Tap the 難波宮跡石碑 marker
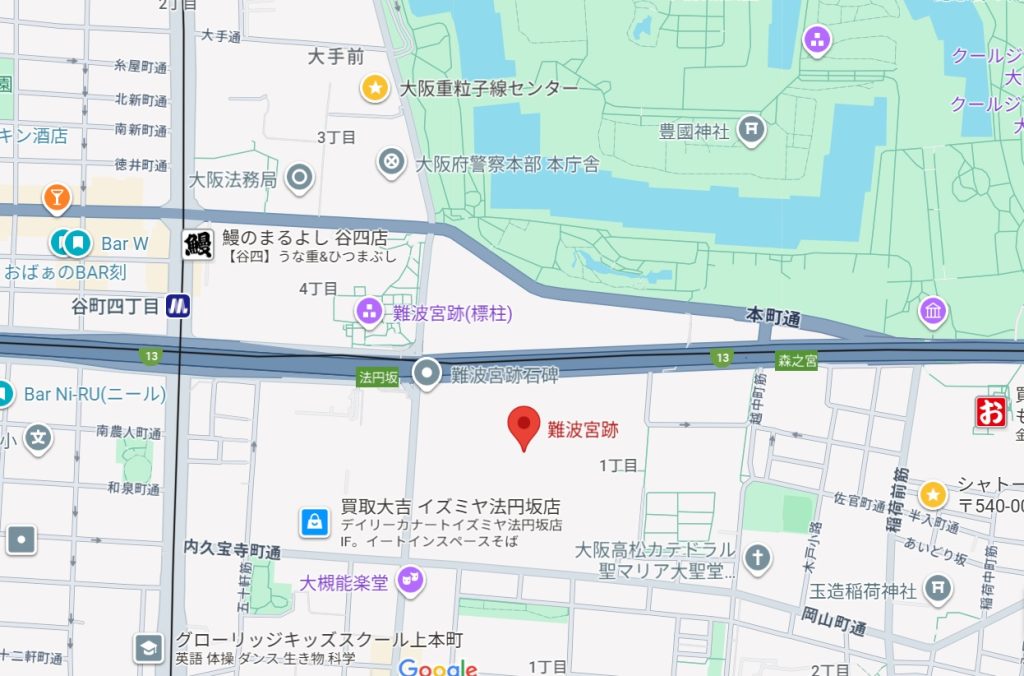Screen dimensions: 1024x676 point(428,375)
